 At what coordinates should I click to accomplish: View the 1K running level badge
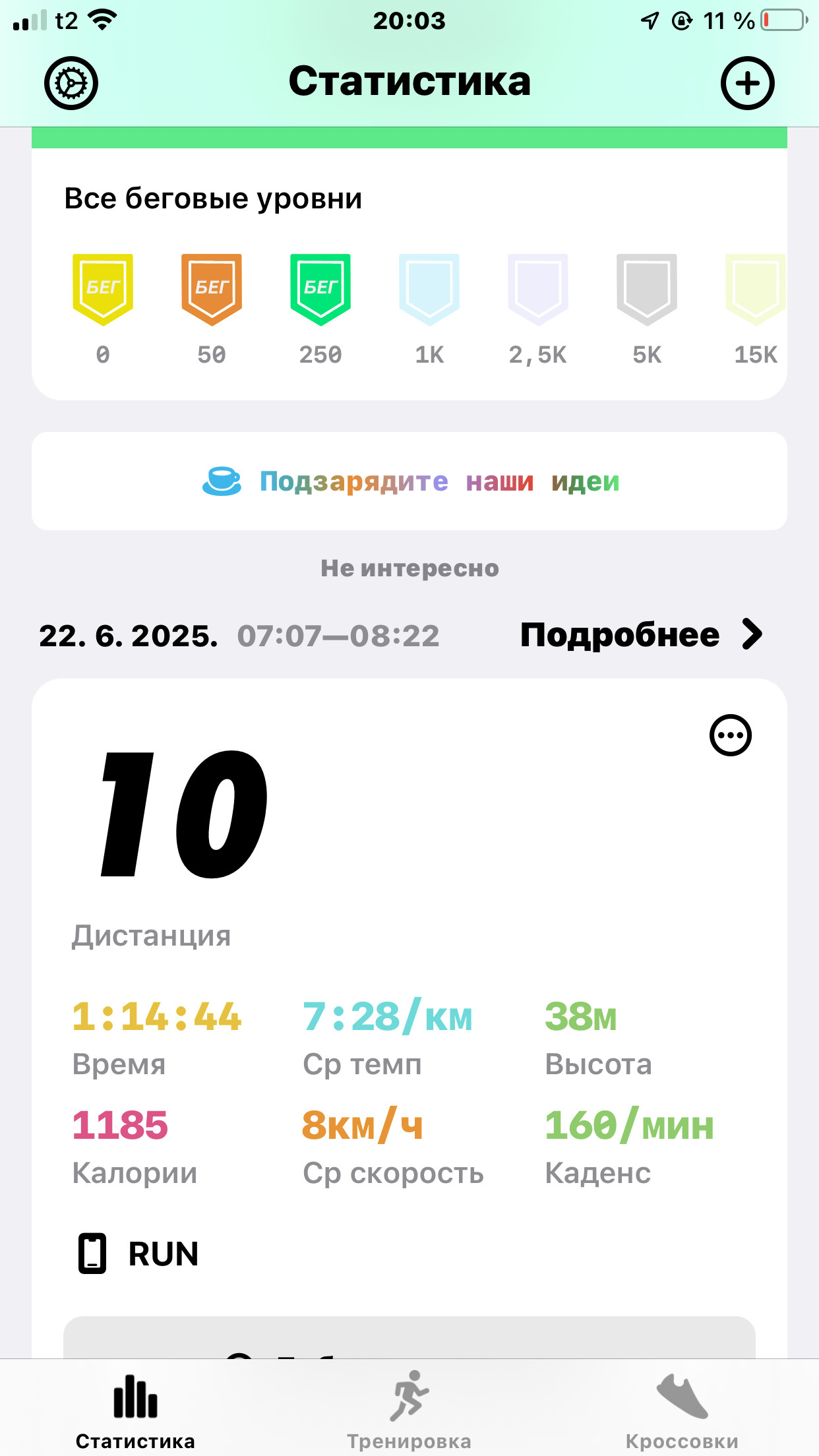point(429,289)
